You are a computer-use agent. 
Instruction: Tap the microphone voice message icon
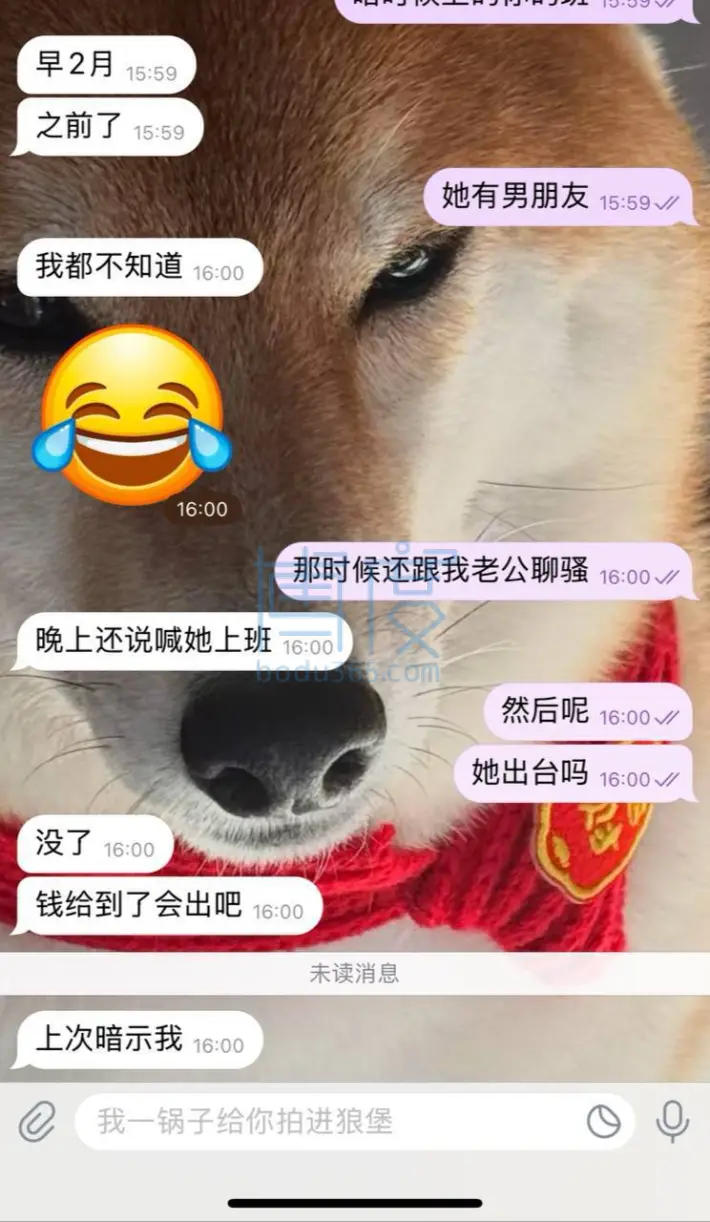pyautogui.click(x=673, y=1121)
